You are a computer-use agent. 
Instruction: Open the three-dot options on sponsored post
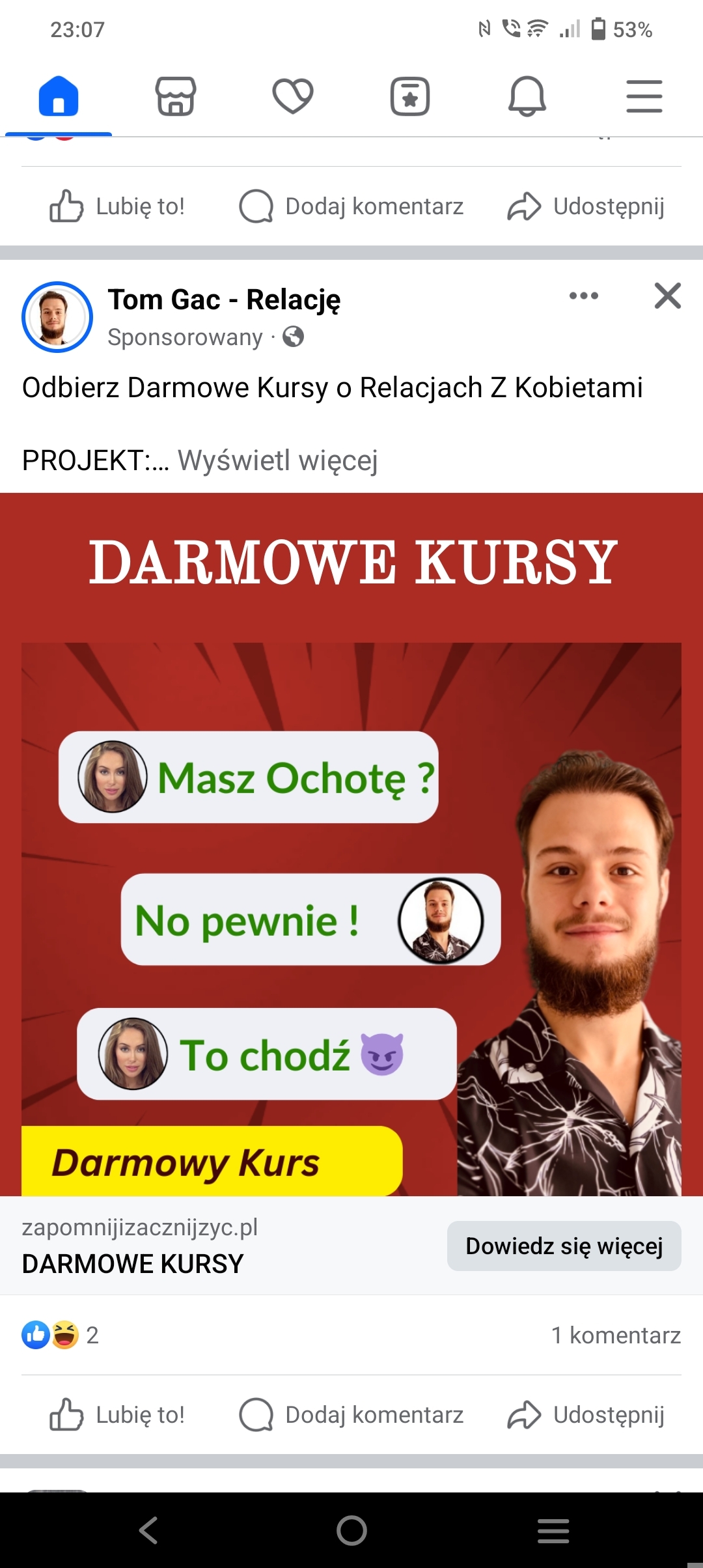pyautogui.click(x=584, y=296)
